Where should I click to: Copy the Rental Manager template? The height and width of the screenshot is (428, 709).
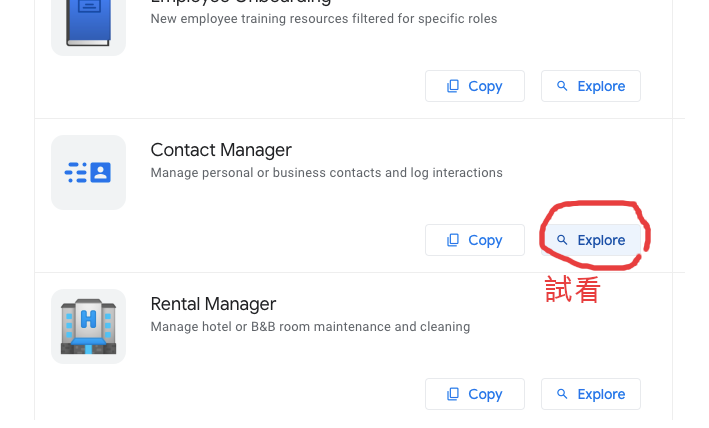(474, 394)
